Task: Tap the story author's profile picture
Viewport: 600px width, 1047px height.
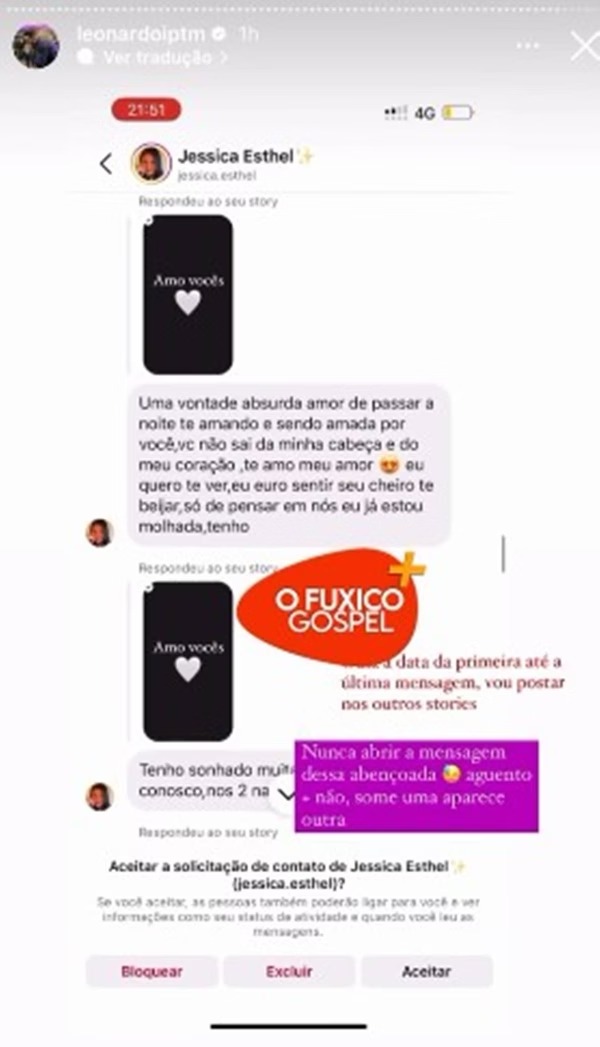Action: coord(36,45)
